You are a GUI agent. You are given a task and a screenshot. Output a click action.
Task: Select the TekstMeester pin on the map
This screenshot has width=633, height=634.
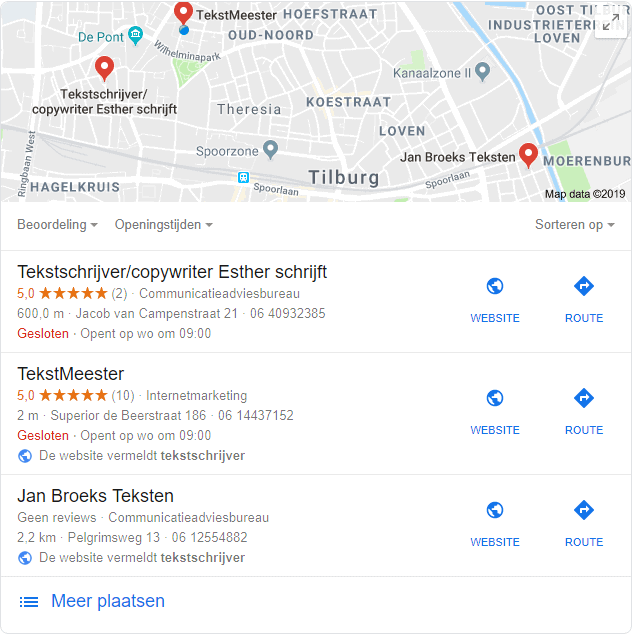point(183,13)
